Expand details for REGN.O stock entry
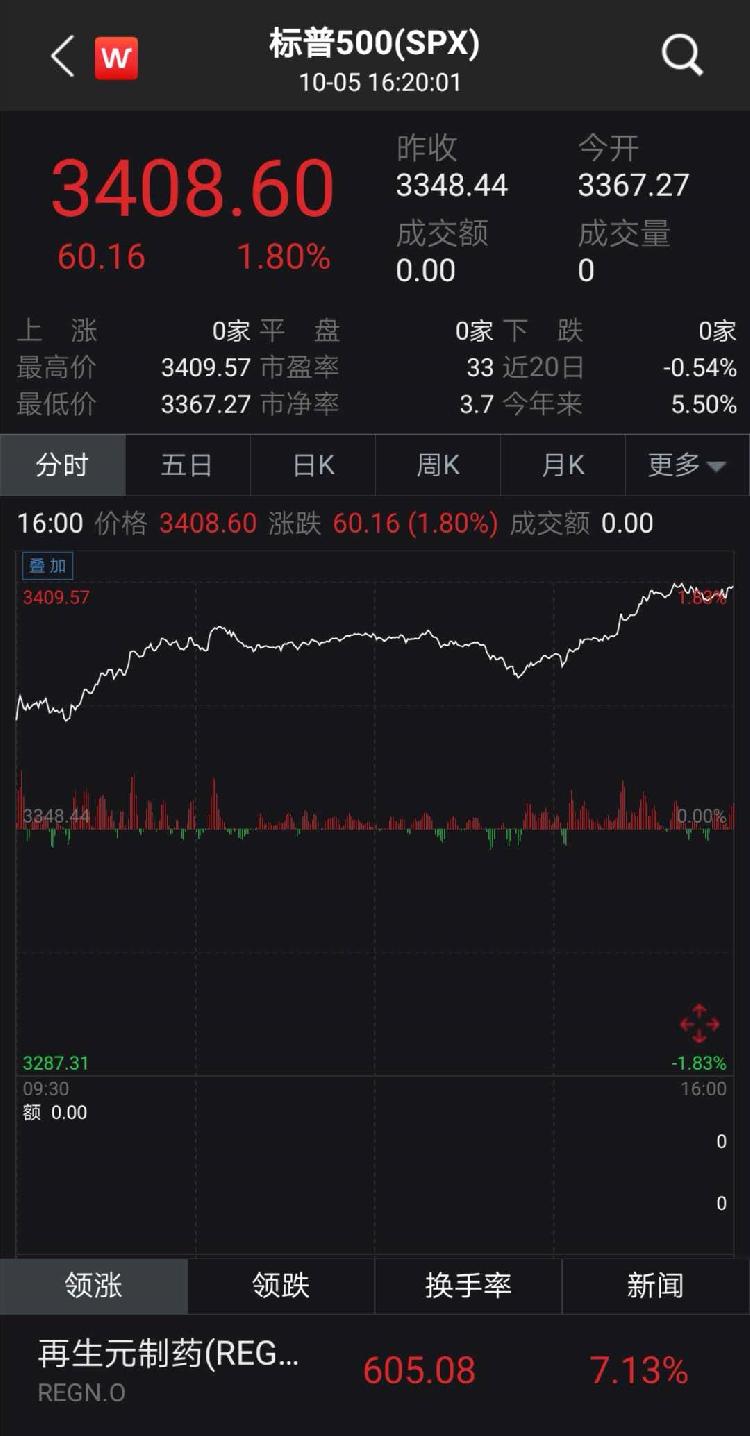The width and height of the screenshot is (750, 1436). coord(80,1392)
